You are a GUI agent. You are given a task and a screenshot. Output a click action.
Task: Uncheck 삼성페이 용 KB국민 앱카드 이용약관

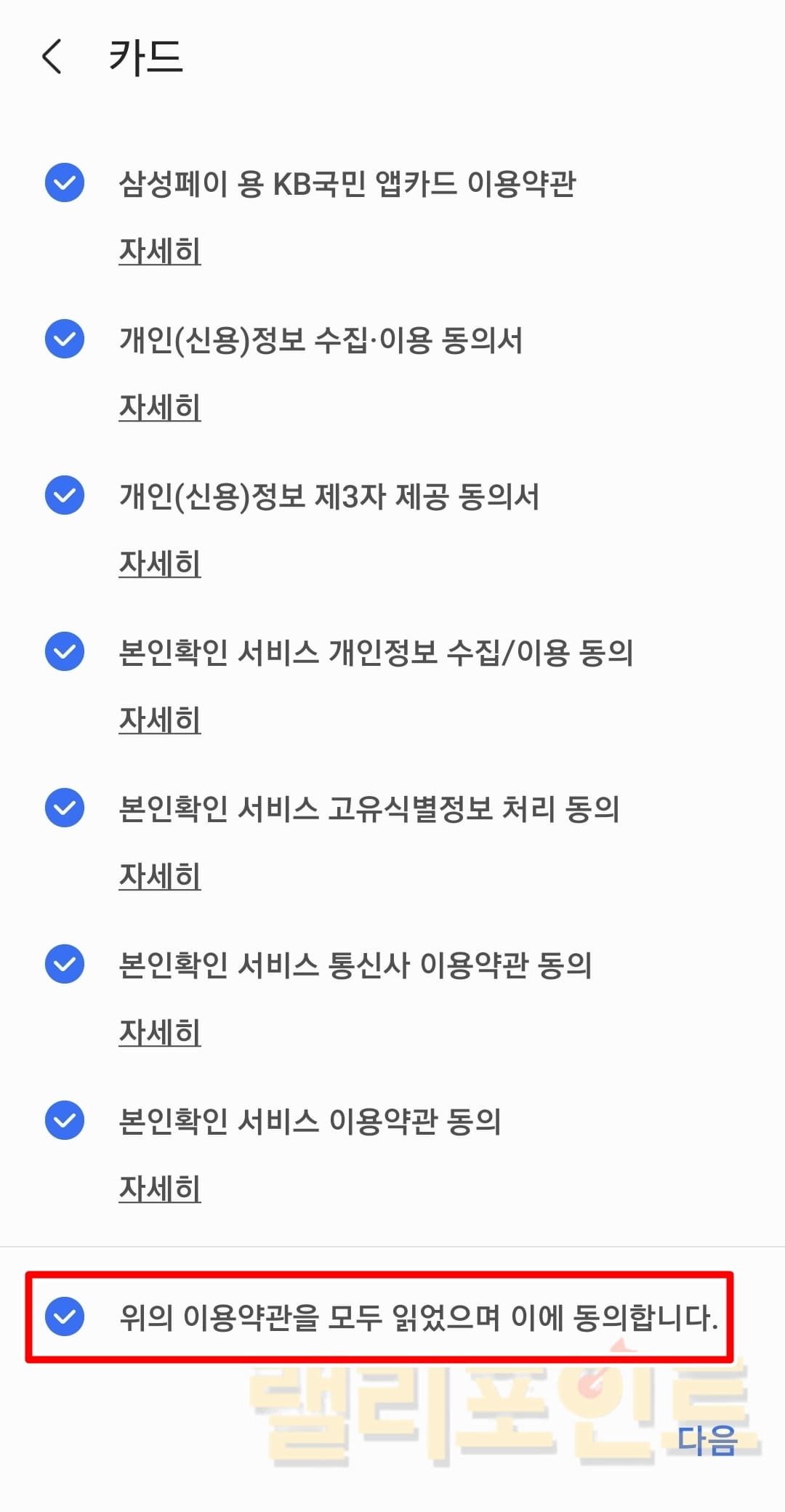point(65,182)
